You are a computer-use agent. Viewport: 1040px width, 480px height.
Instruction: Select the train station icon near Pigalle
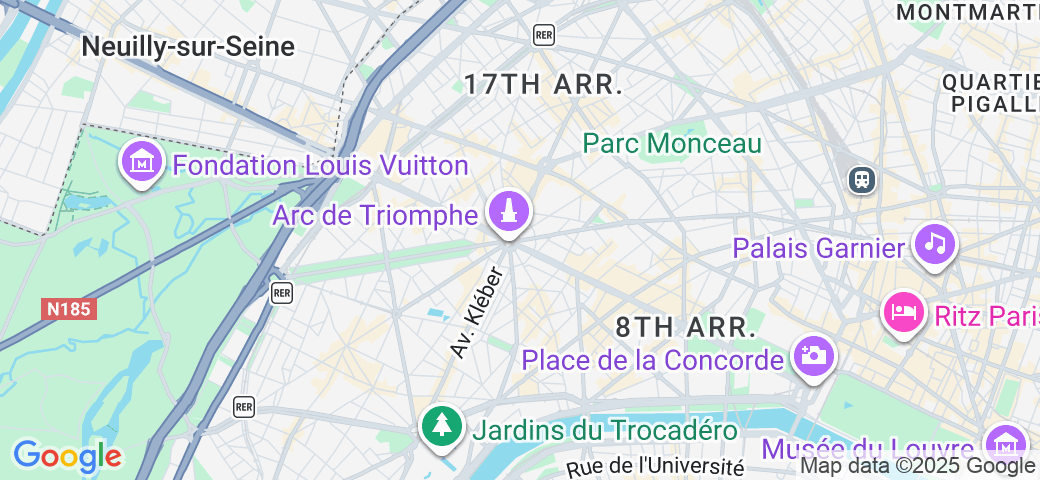tap(861, 180)
